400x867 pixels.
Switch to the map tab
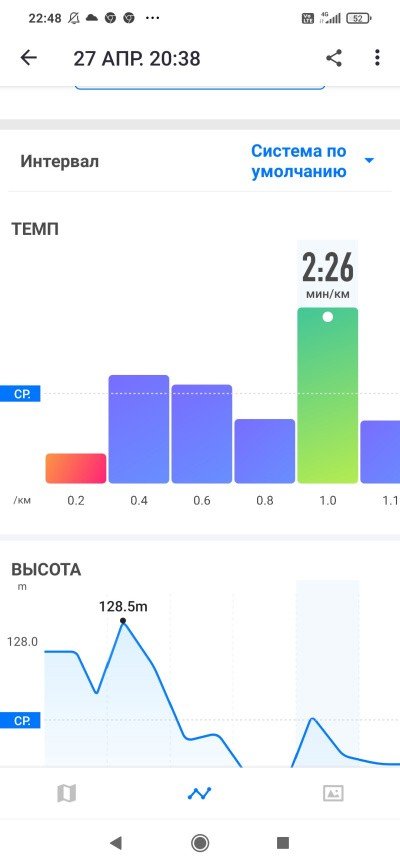(66, 793)
